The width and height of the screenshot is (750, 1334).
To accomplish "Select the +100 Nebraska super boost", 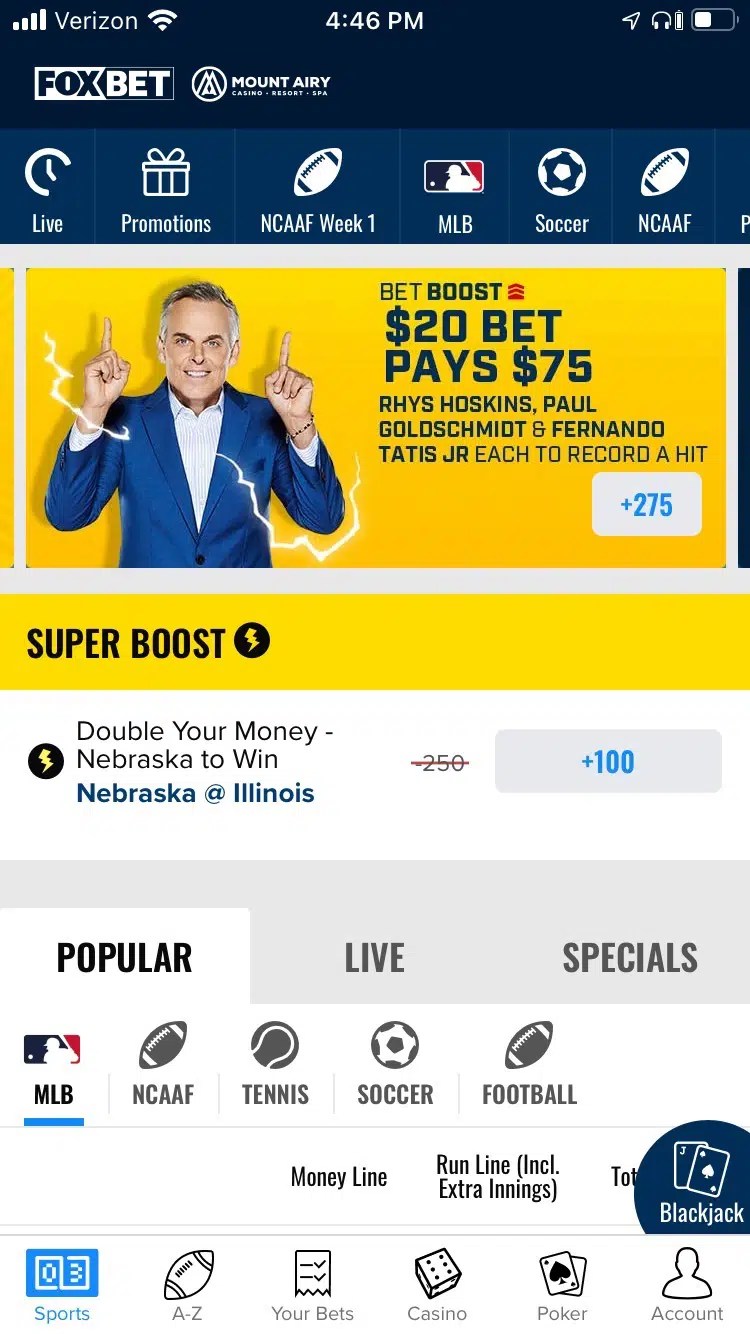I will [x=608, y=762].
